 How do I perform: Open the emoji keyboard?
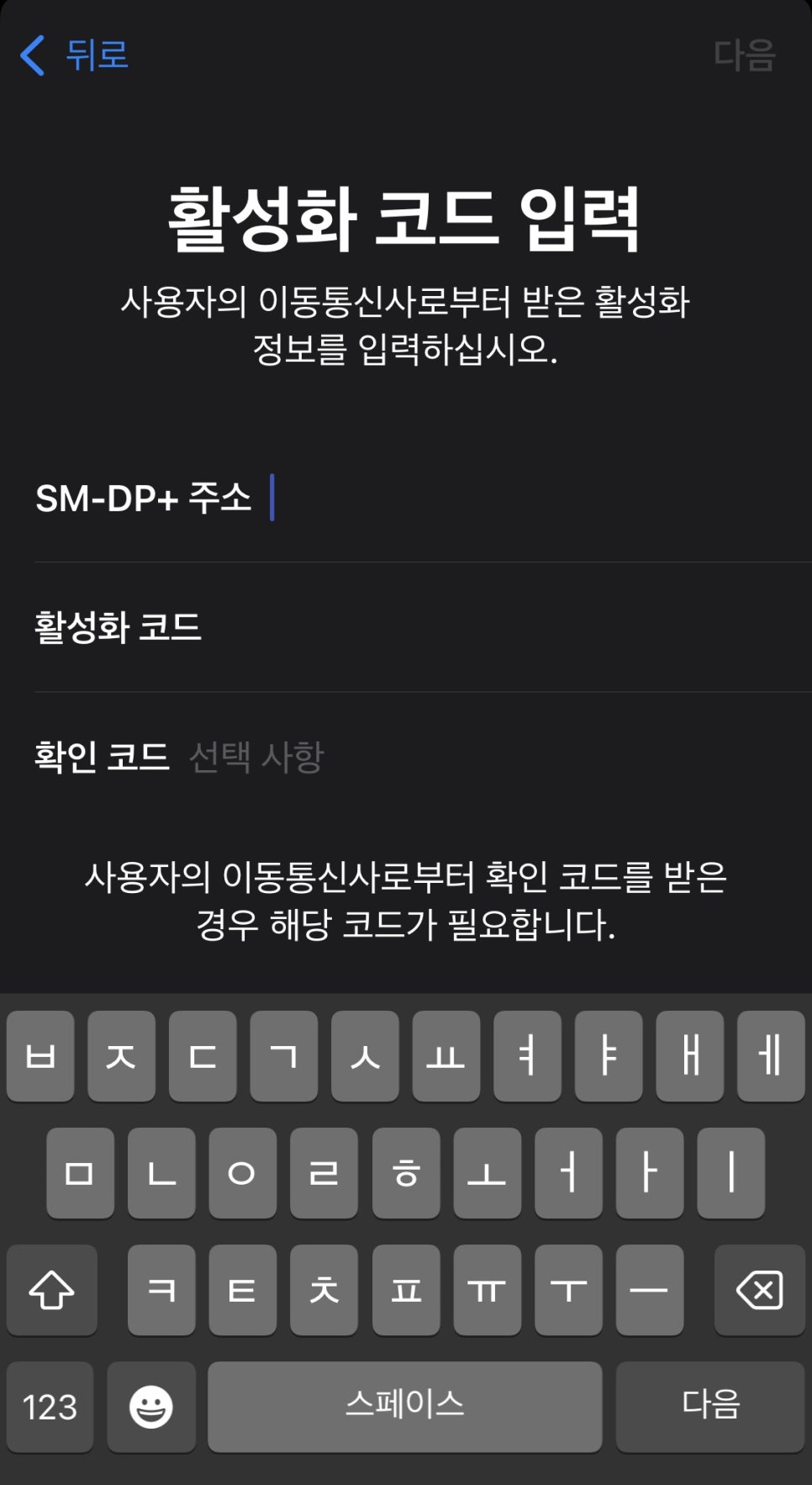pyautogui.click(x=151, y=1407)
